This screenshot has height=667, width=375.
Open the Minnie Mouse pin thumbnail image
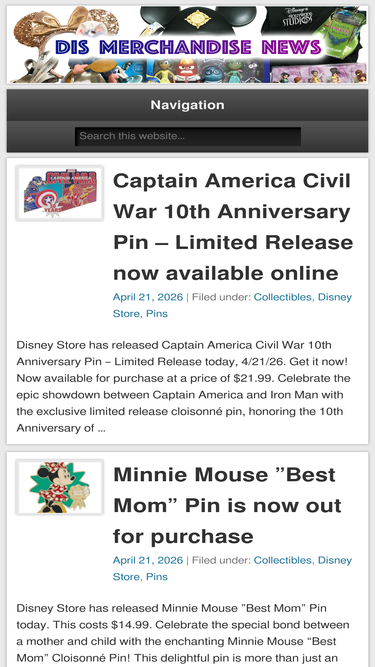click(60, 487)
